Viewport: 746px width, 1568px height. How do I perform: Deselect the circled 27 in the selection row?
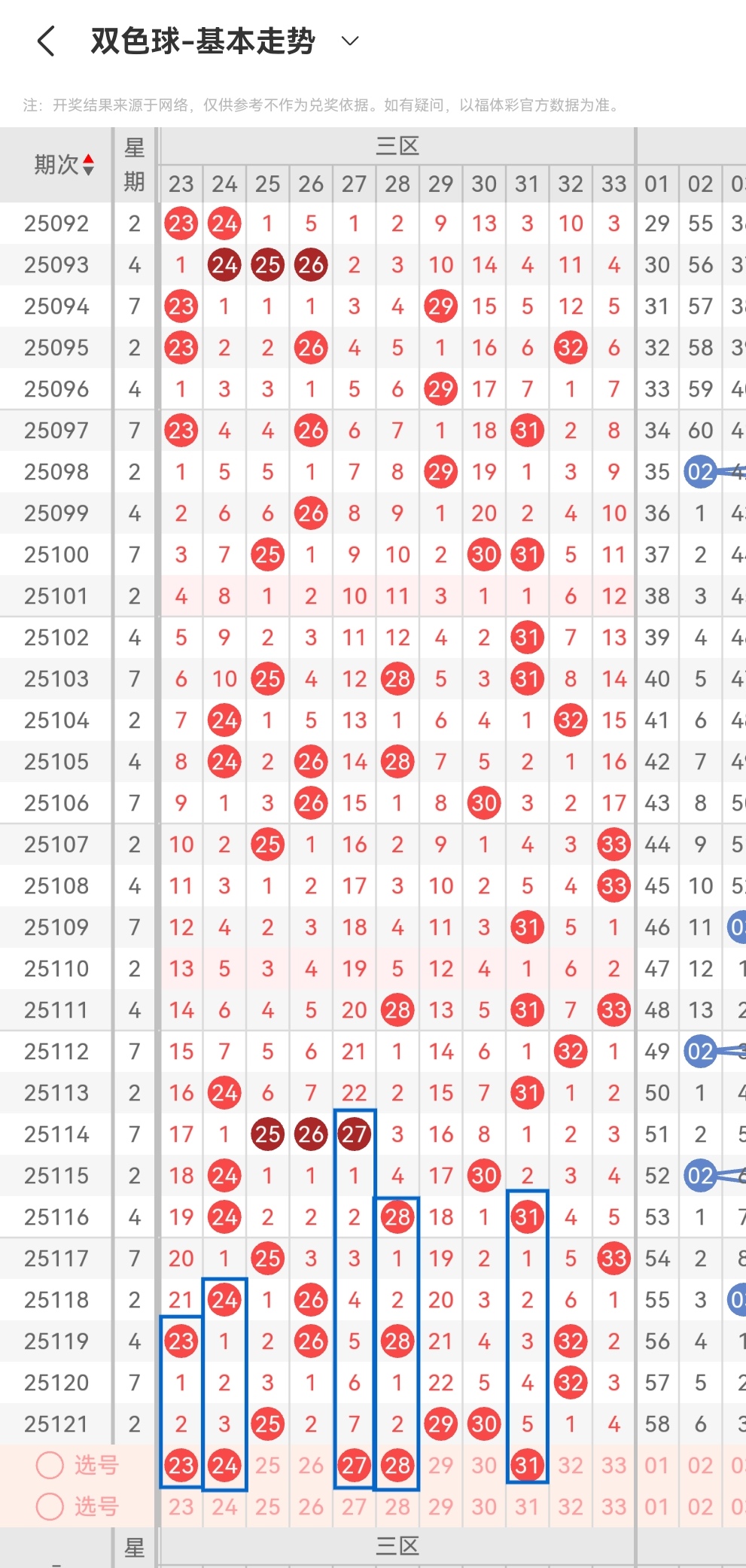click(354, 1465)
